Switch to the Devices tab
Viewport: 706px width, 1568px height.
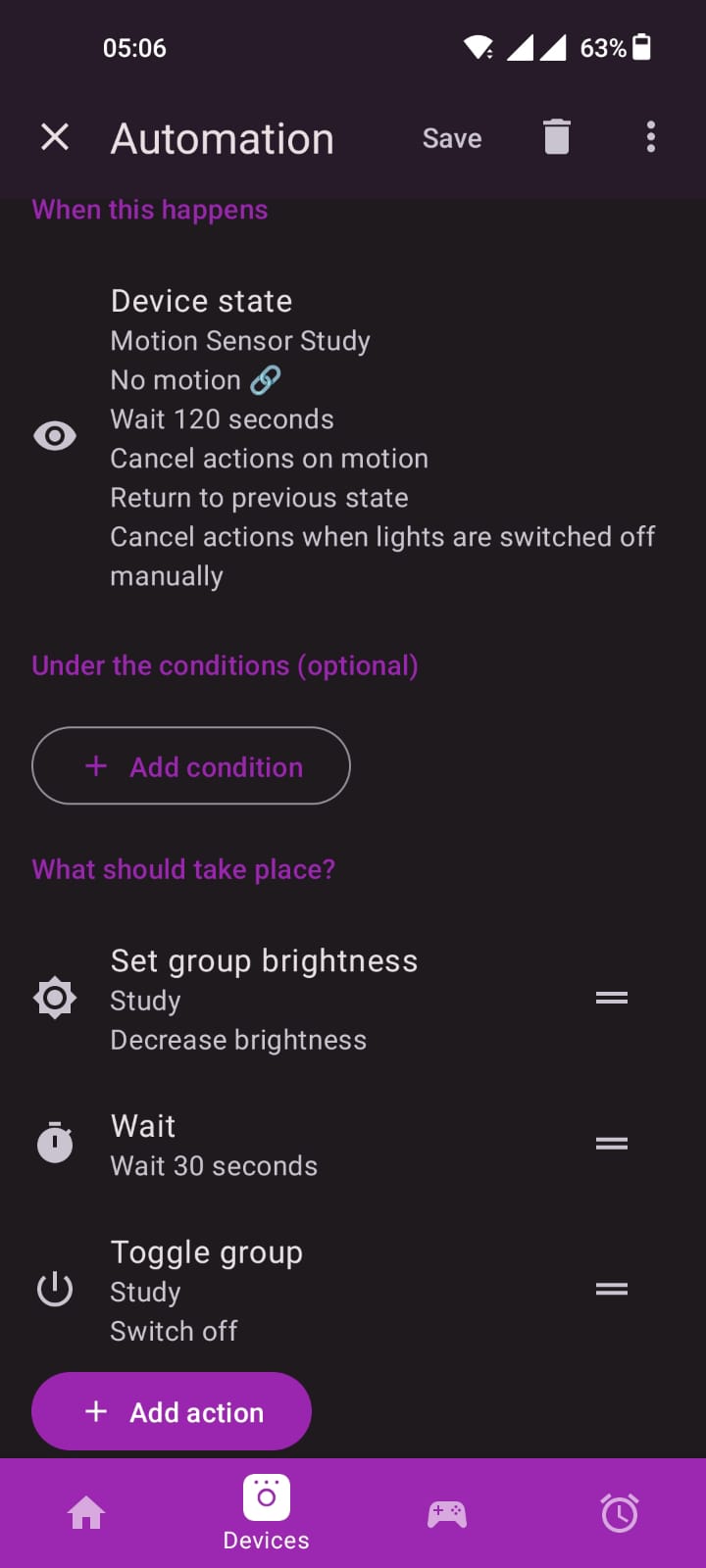266,1513
